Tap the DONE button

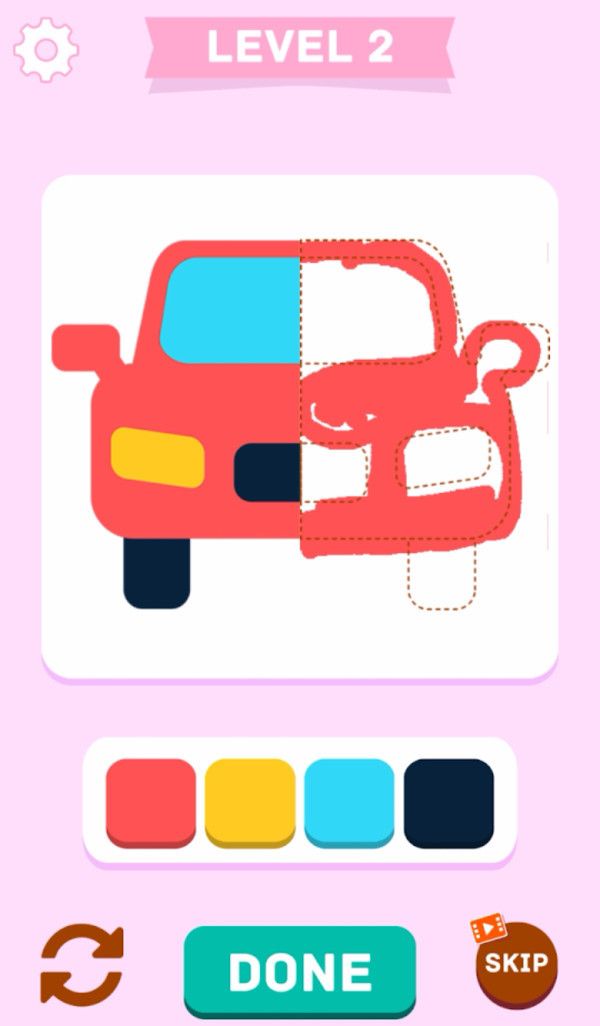[299, 970]
